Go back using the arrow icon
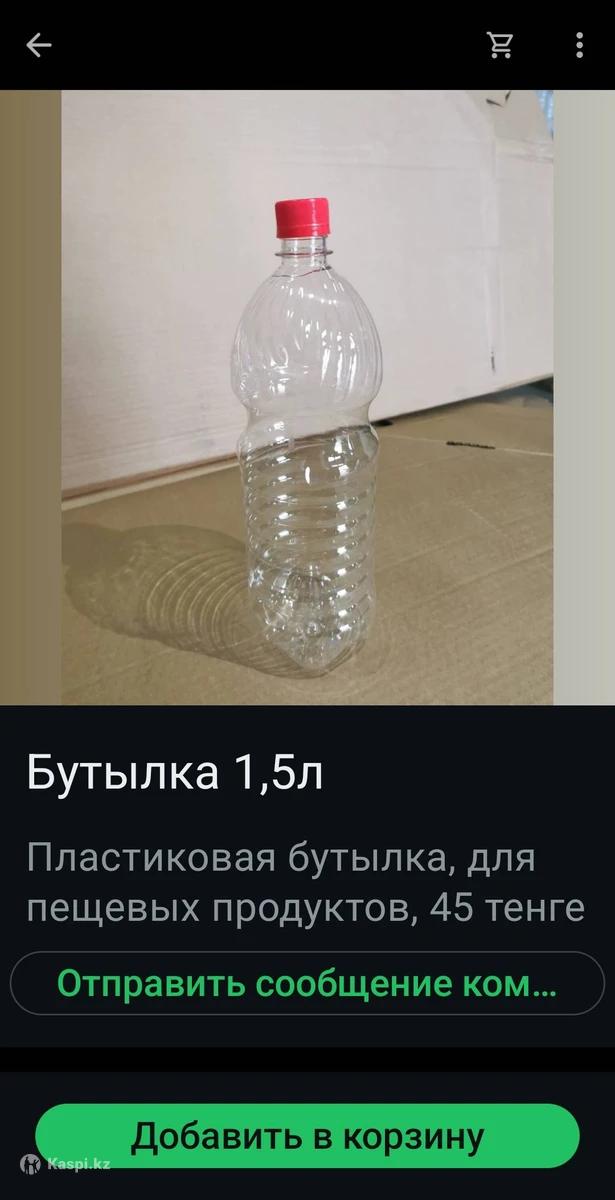615x1200 pixels. [39, 45]
